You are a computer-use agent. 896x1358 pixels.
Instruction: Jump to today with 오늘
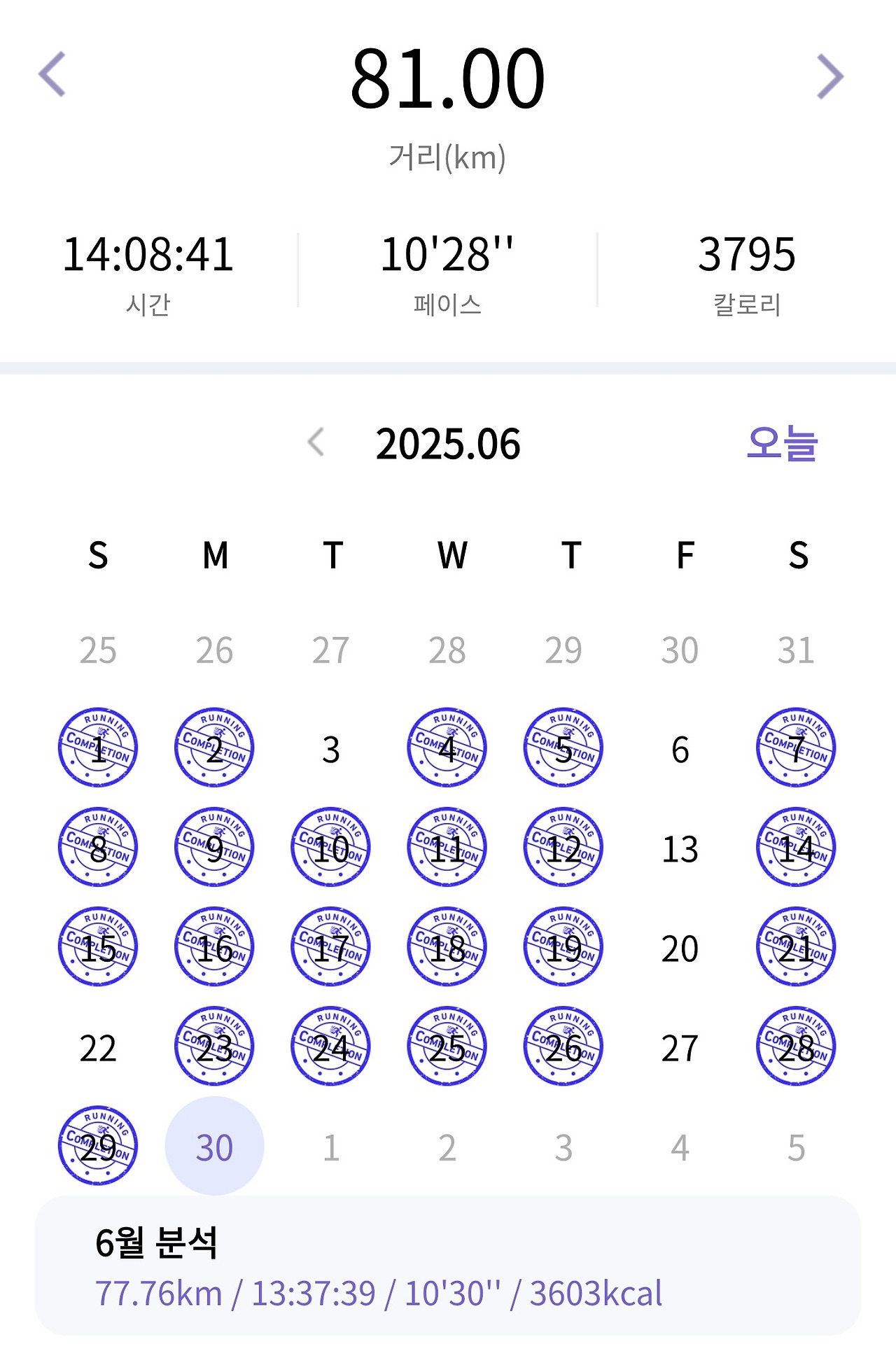[782, 443]
